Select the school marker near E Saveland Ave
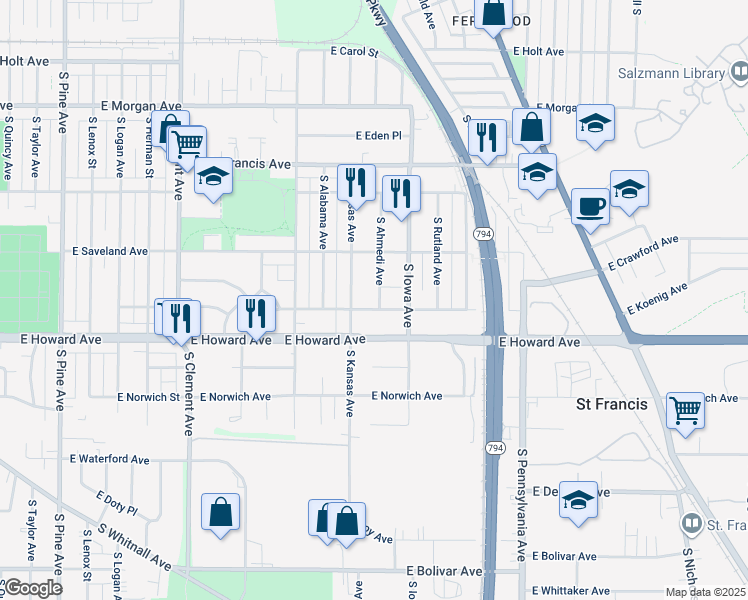 pyautogui.click(x=212, y=178)
